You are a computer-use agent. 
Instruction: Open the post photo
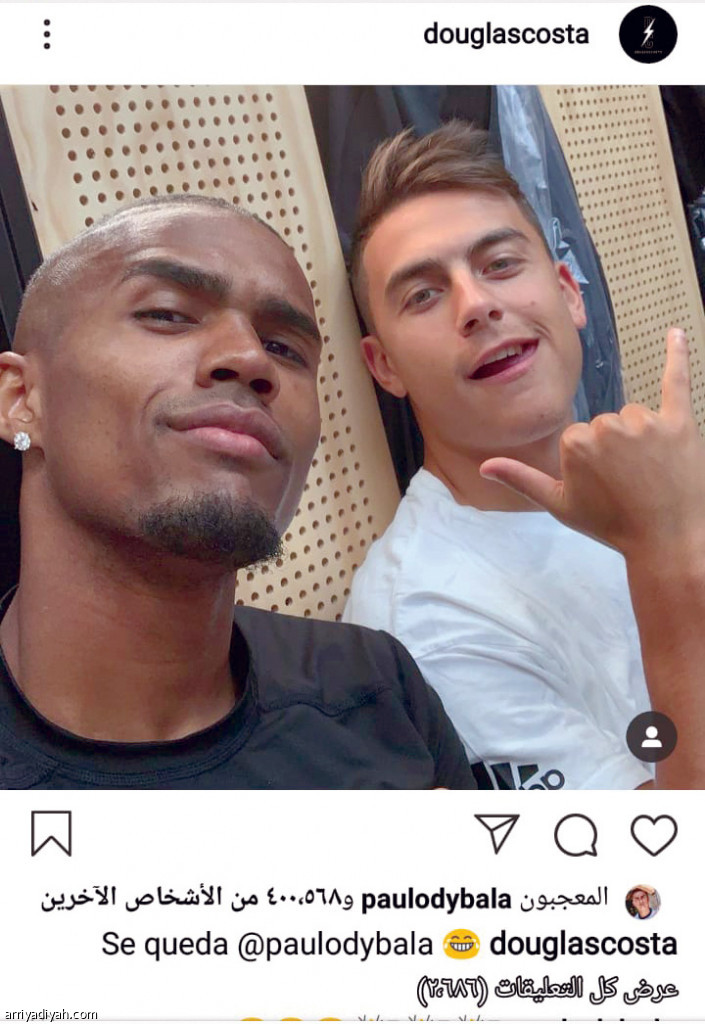pos(352,437)
